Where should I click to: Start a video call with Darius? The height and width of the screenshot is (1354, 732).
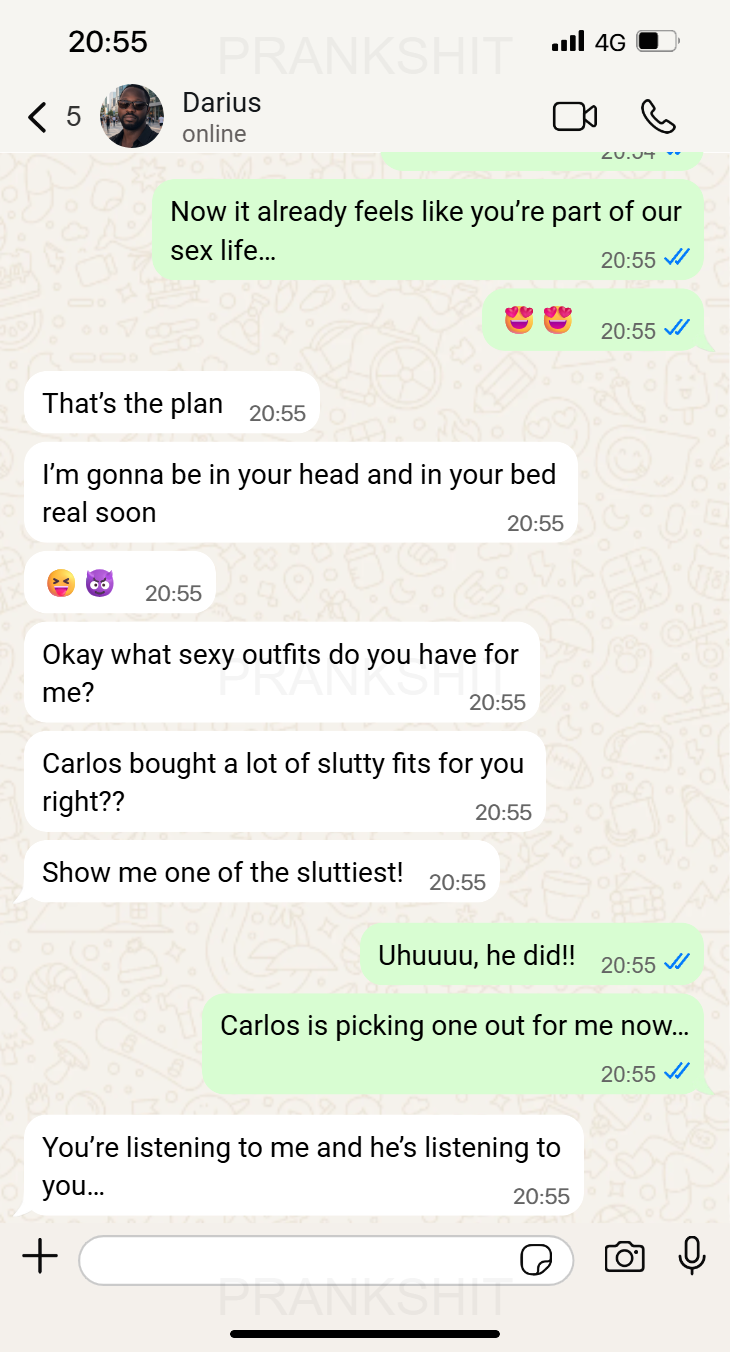pyautogui.click(x=575, y=117)
